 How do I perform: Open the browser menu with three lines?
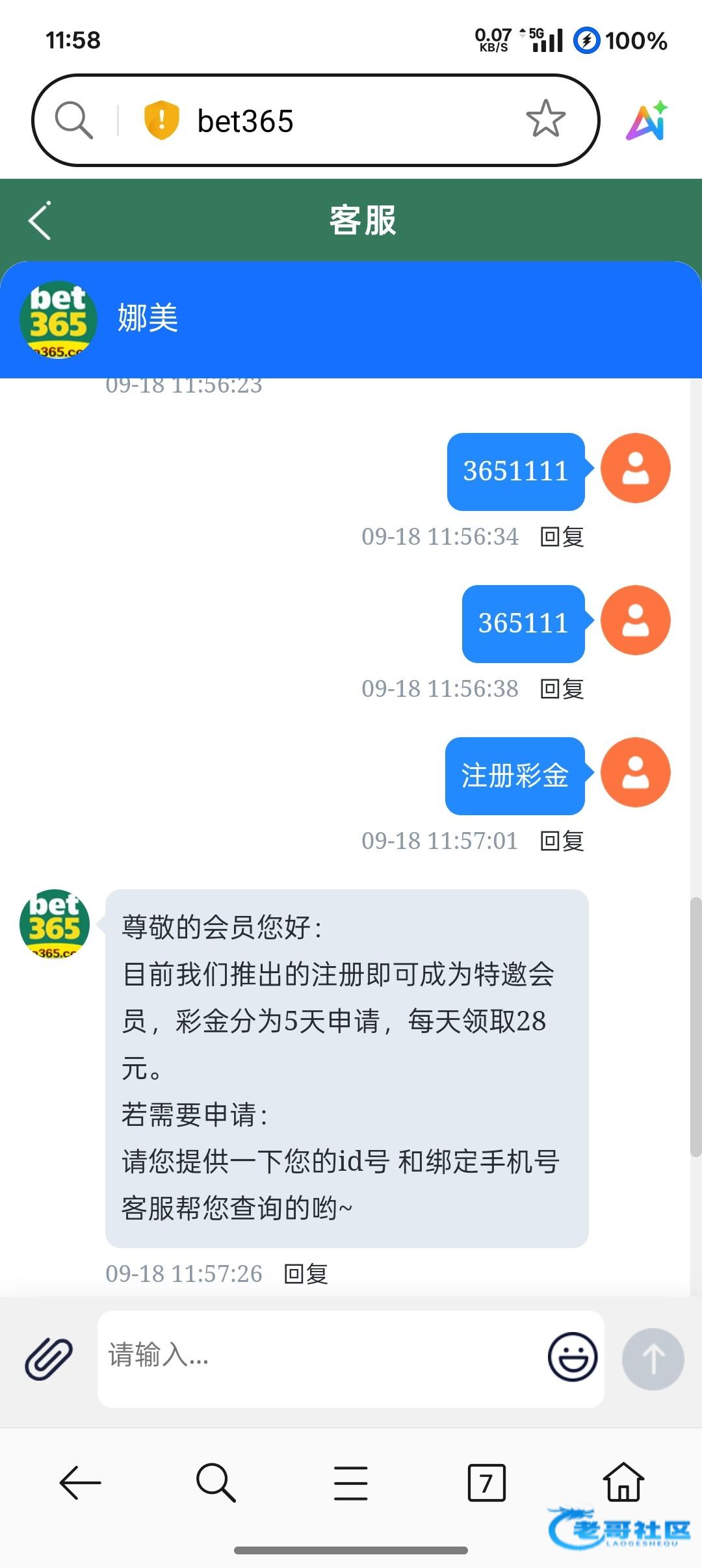[351, 1483]
